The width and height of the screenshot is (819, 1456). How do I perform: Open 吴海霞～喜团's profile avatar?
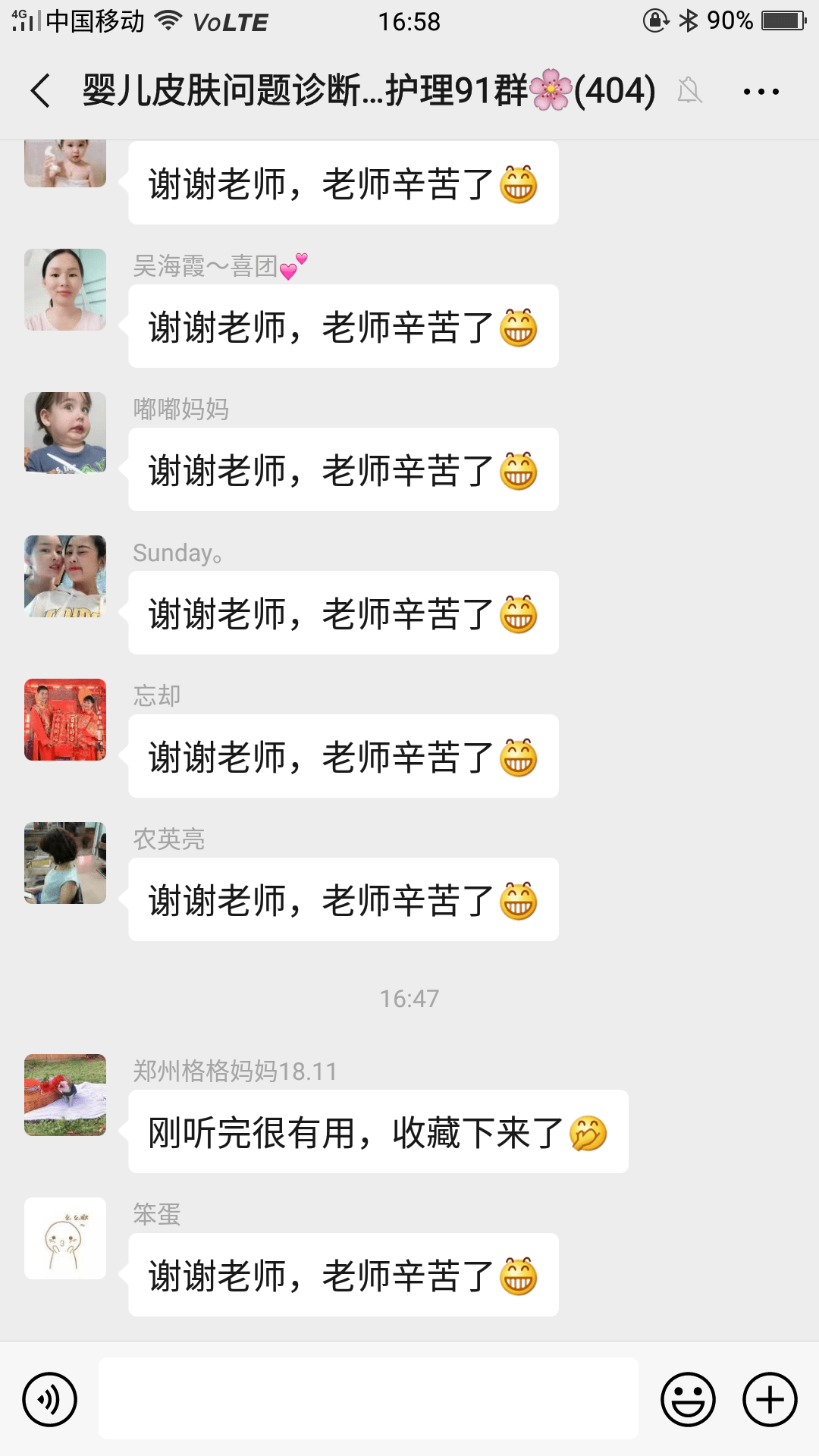65,290
